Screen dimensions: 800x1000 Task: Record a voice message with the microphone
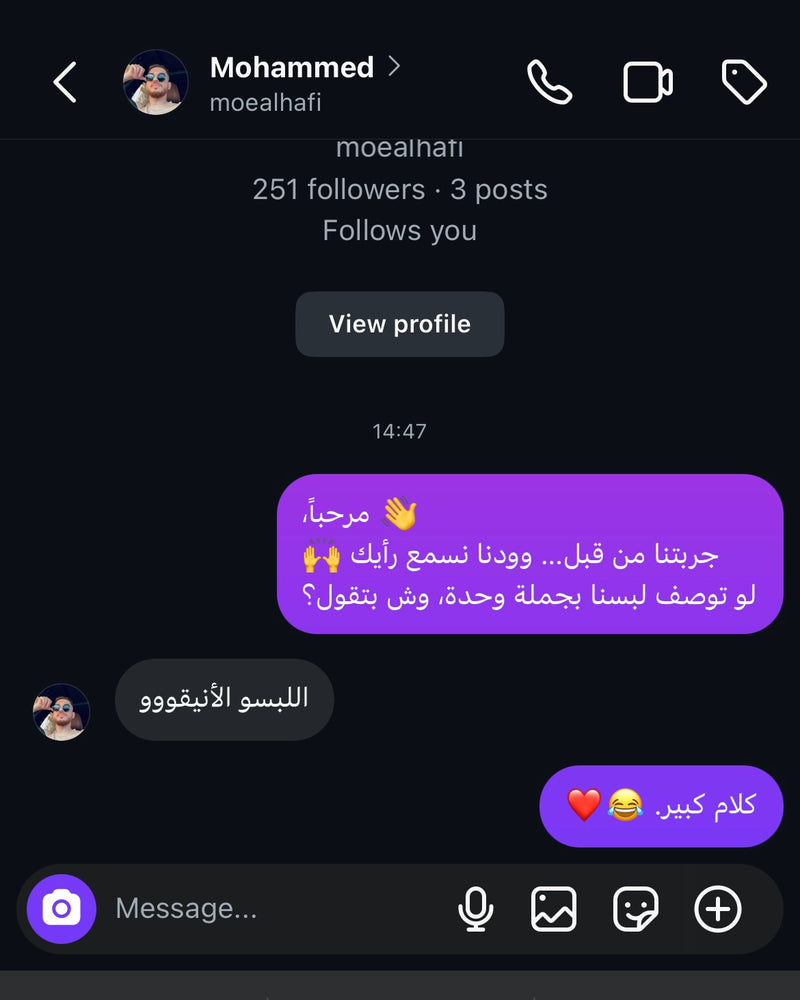476,909
